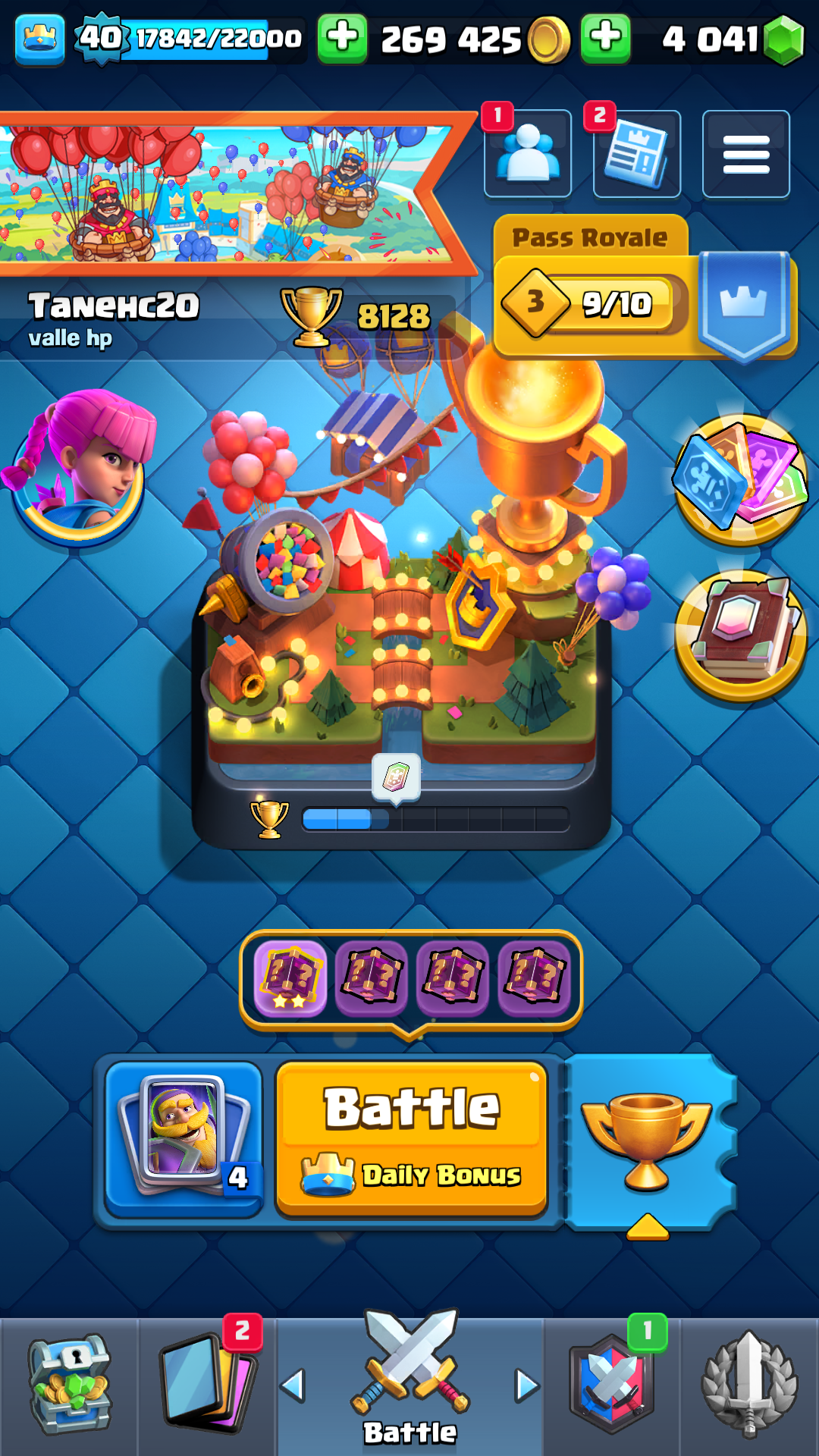Open the Shop tab with chest
The image size is (819, 1456).
point(70,1386)
